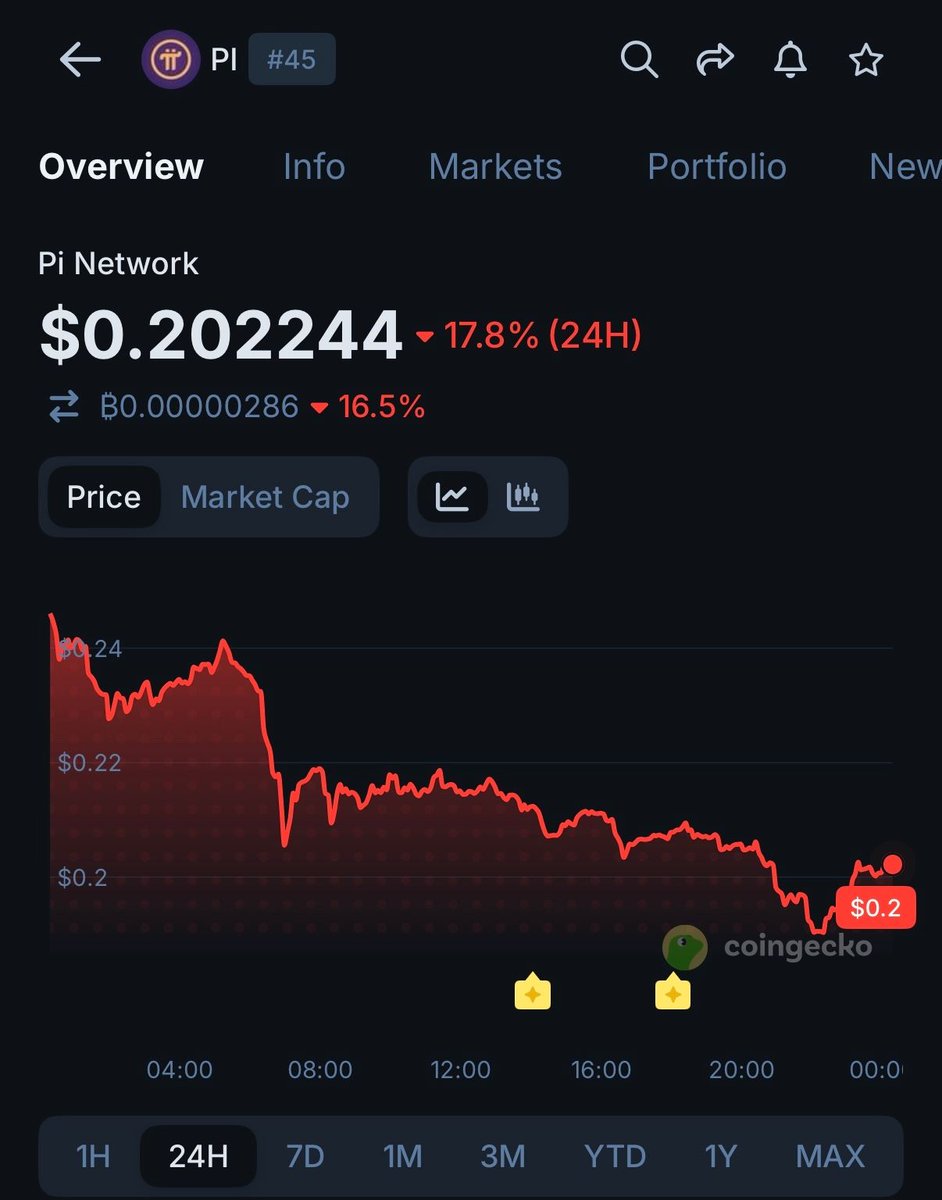942x1200 pixels.
Task: Select the Price chart option
Action: pos(104,497)
